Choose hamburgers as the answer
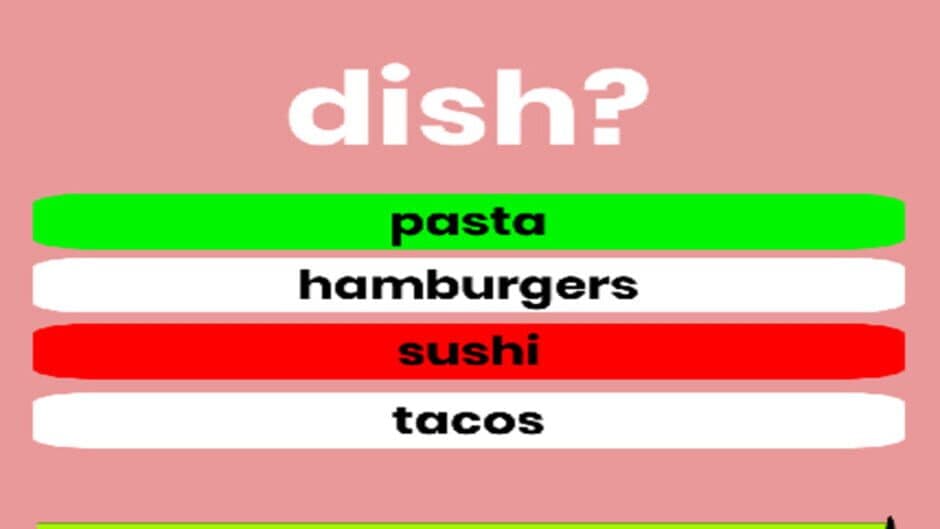Viewport: 940px width, 529px height. (x=468, y=286)
